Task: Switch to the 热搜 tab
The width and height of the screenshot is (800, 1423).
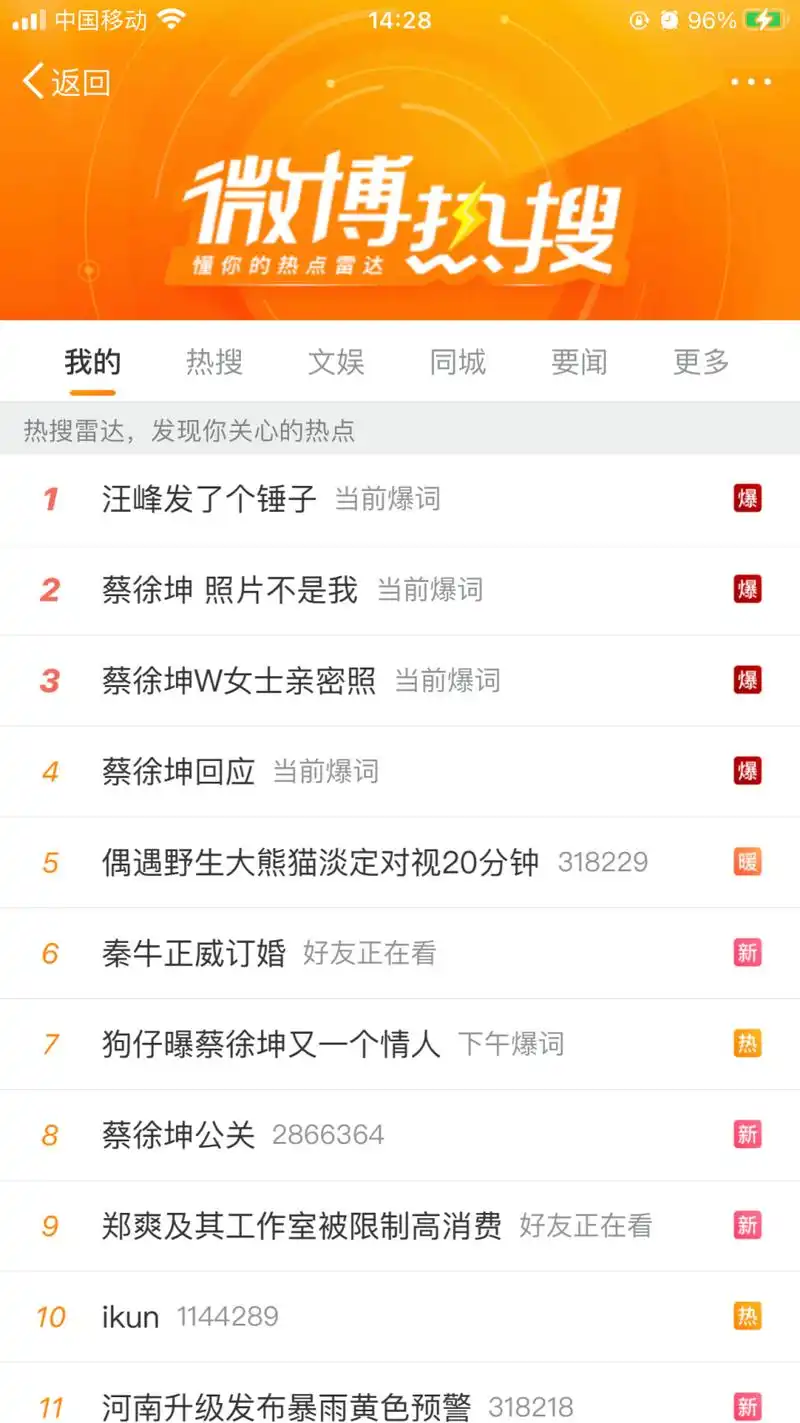Action: pyautogui.click(x=213, y=363)
